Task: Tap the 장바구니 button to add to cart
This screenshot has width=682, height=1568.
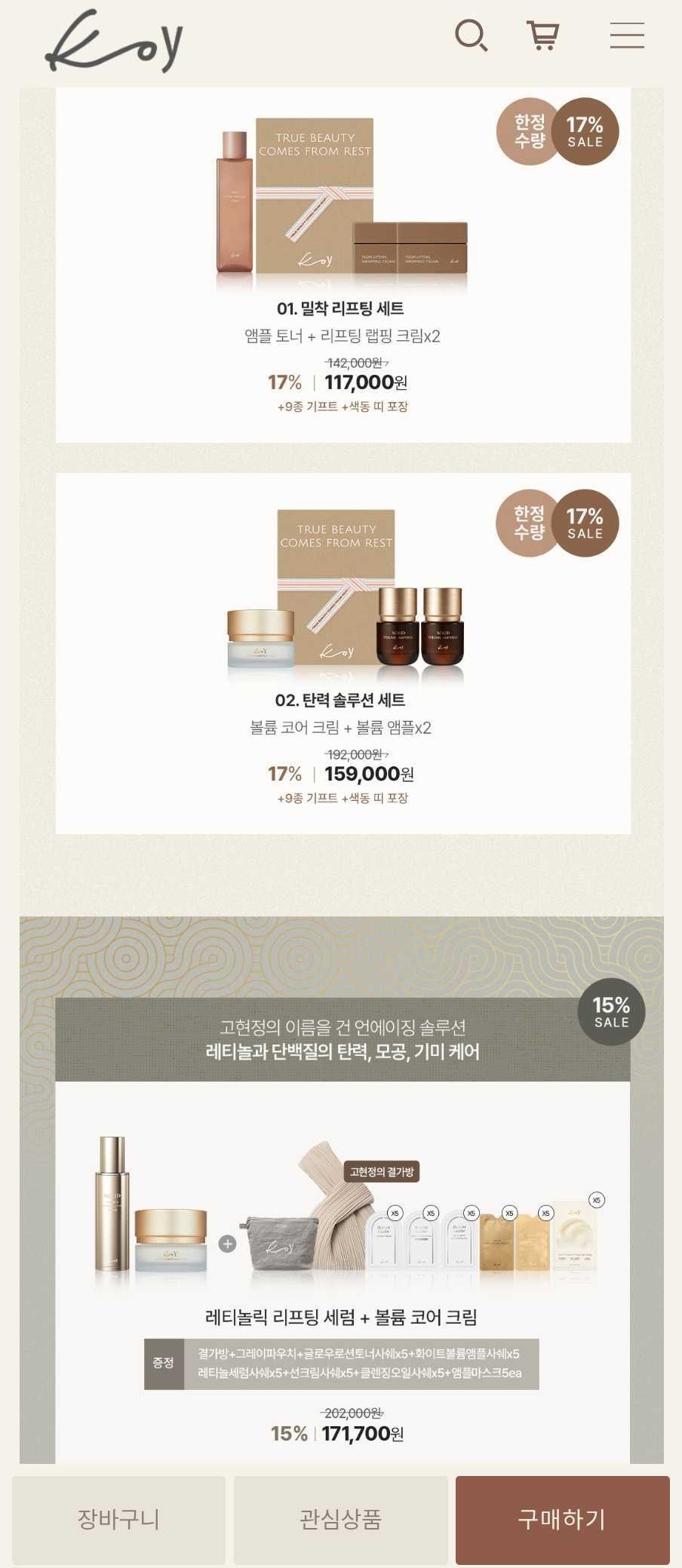Action: [118, 1519]
